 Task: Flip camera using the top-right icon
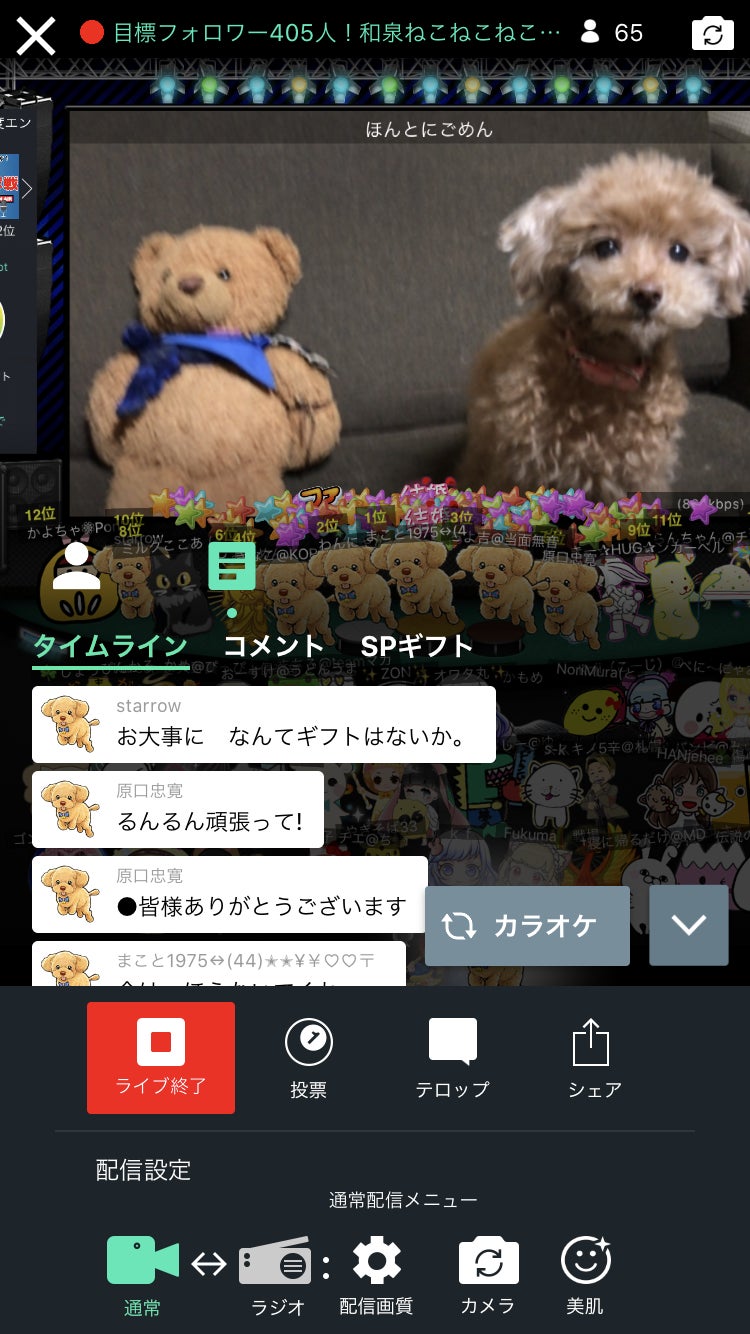[x=712, y=34]
